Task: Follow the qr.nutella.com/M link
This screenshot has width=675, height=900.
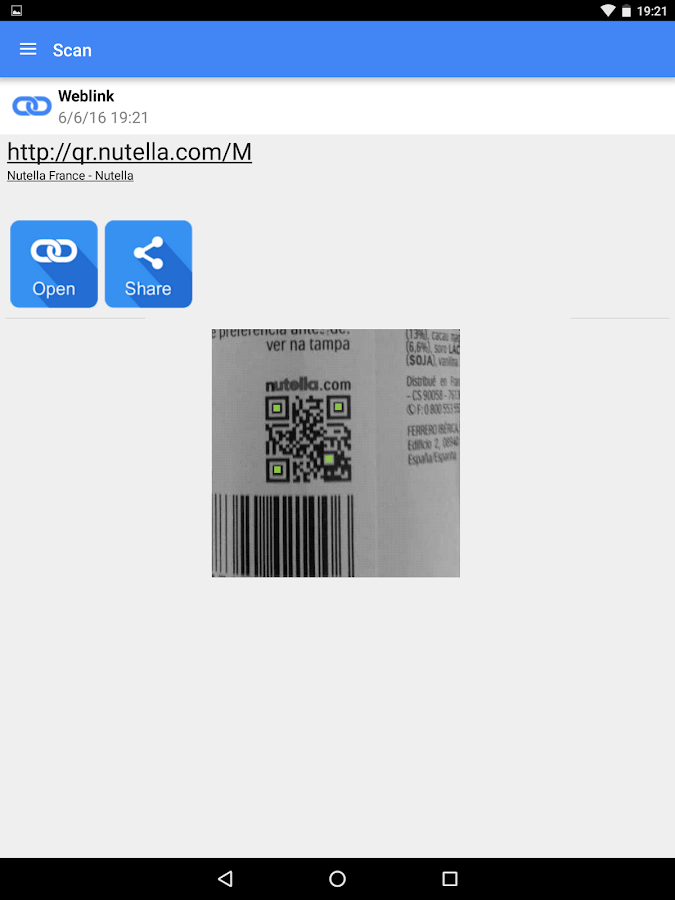Action: (x=129, y=152)
